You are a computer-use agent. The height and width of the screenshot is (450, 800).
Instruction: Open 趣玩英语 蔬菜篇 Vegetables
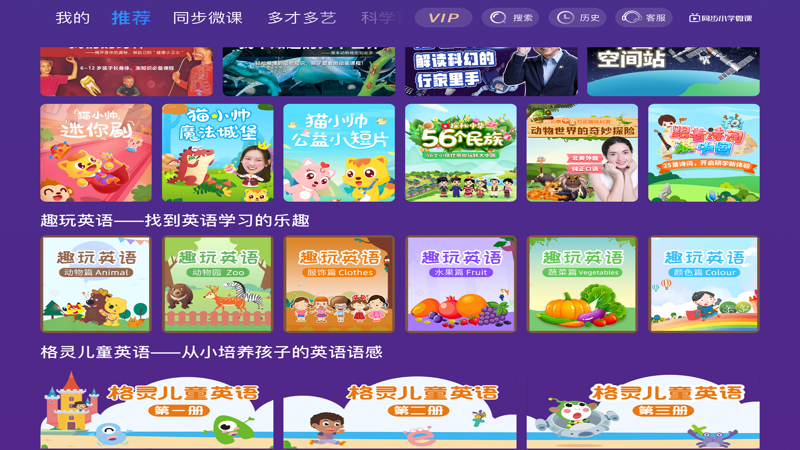tap(582, 284)
